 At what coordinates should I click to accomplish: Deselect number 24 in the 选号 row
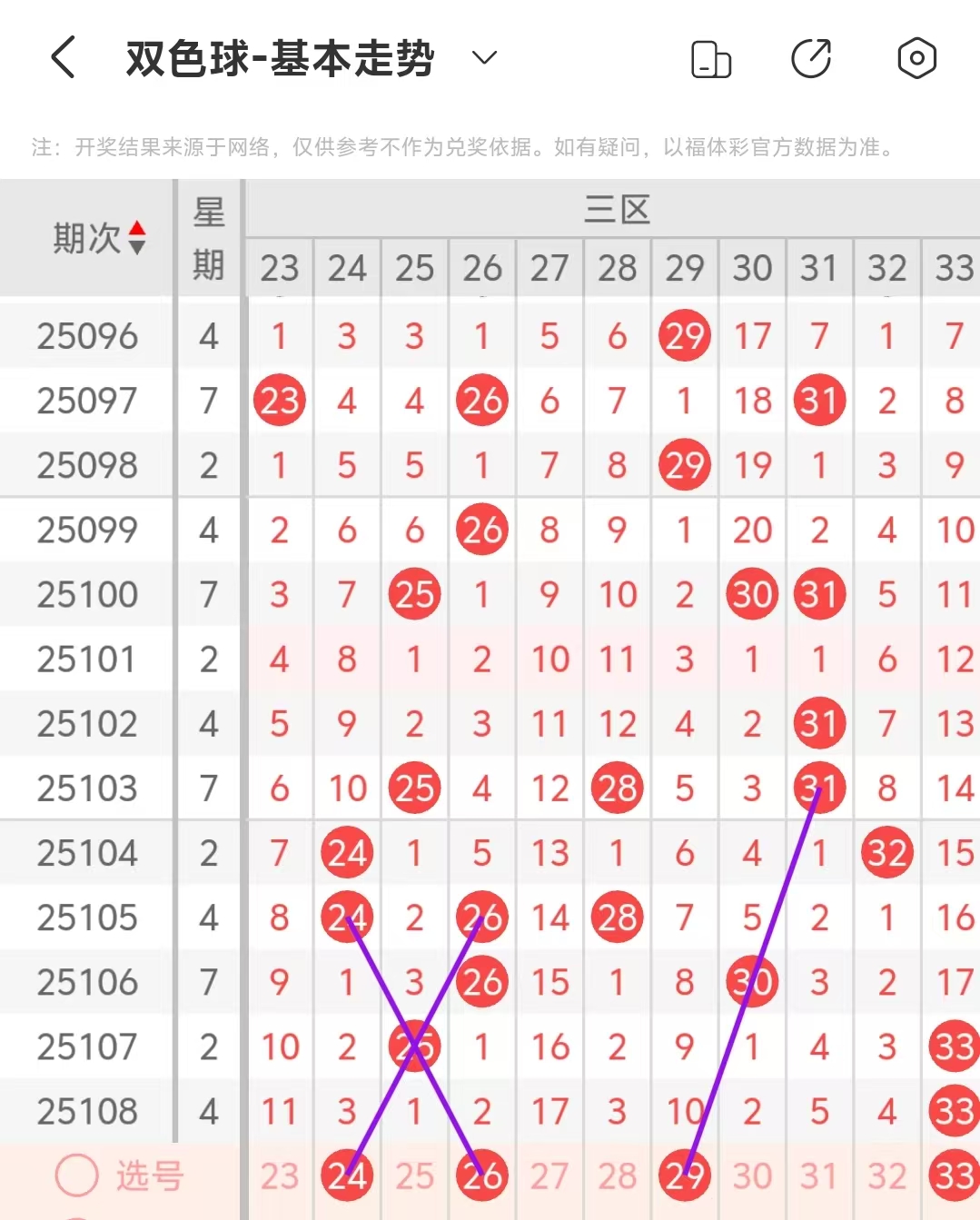347,1176
